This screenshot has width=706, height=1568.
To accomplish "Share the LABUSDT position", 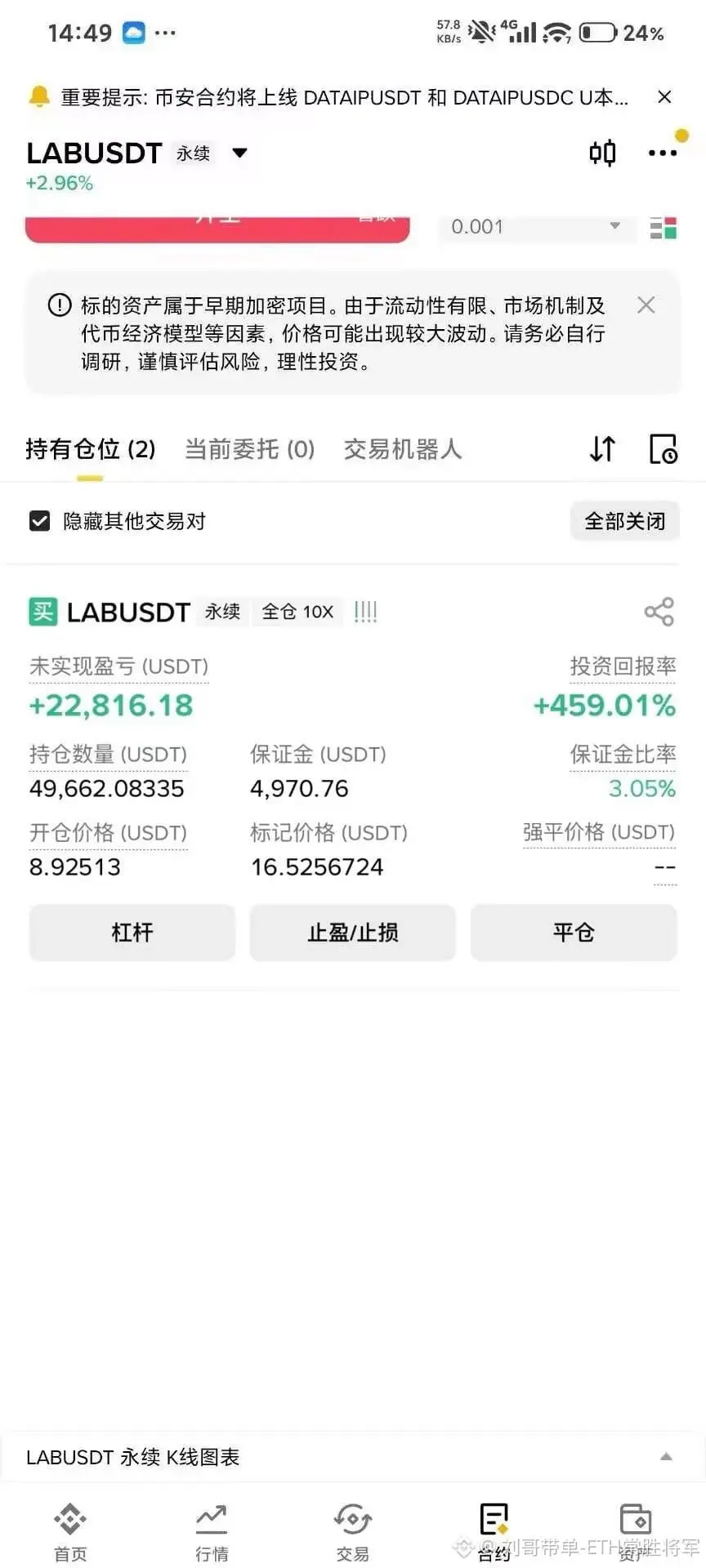I will pyautogui.click(x=659, y=612).
